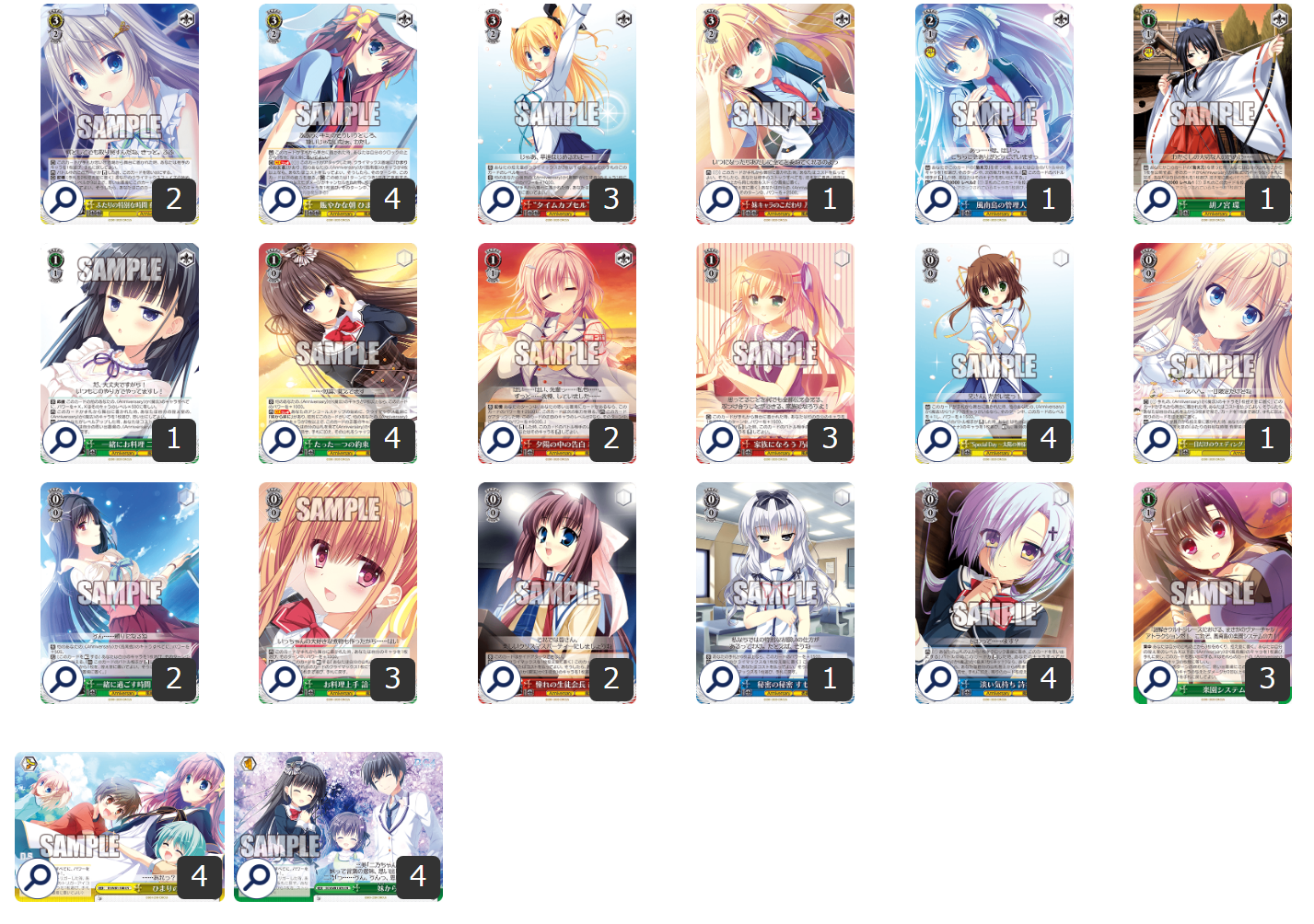
Task: Tap the magnifier on the 淡い気持ち card
Action: (x=939, y=679)
